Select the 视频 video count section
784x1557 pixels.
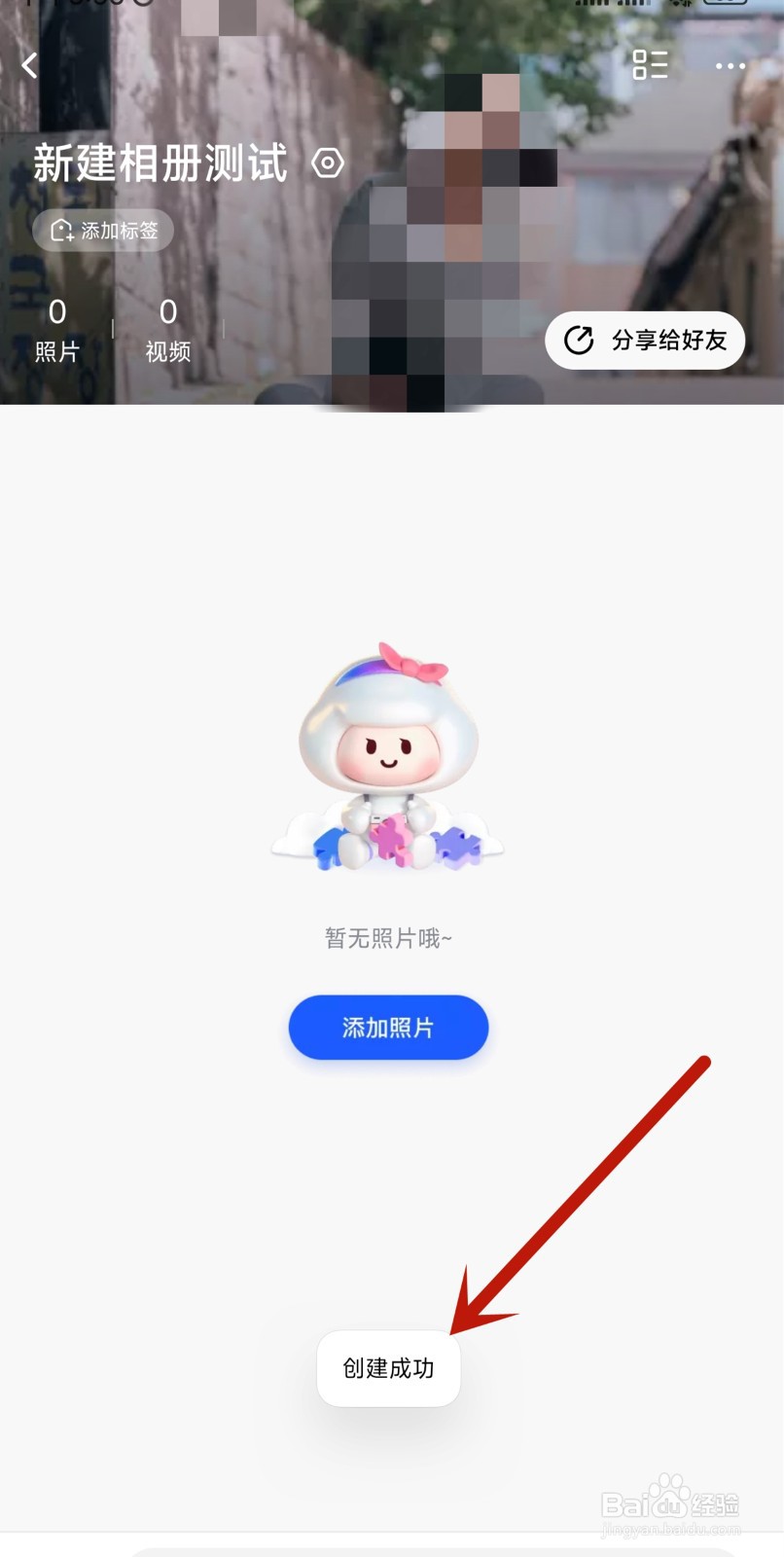(165, 328)
